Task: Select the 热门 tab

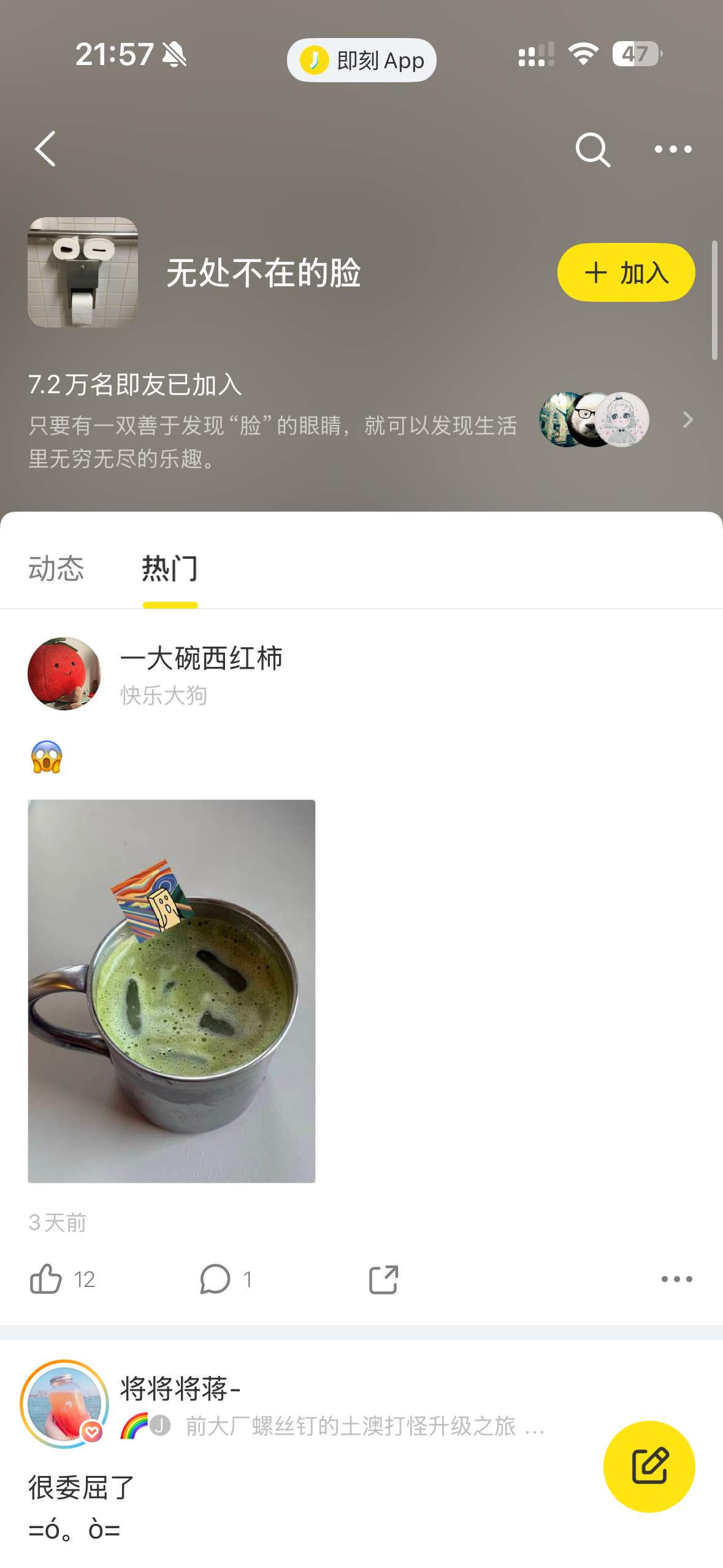Action: coord(170,568)
